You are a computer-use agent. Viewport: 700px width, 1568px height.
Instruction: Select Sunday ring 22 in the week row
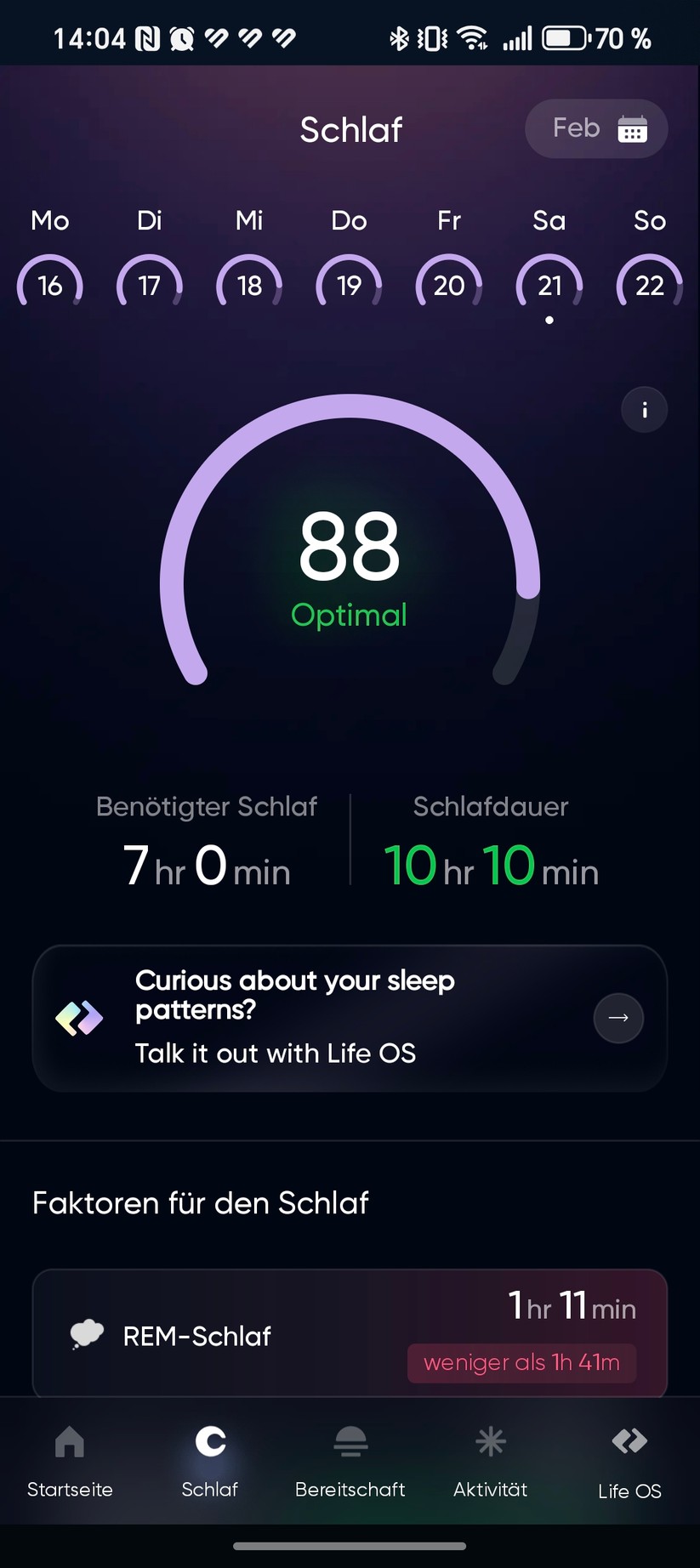click(648, 282)
